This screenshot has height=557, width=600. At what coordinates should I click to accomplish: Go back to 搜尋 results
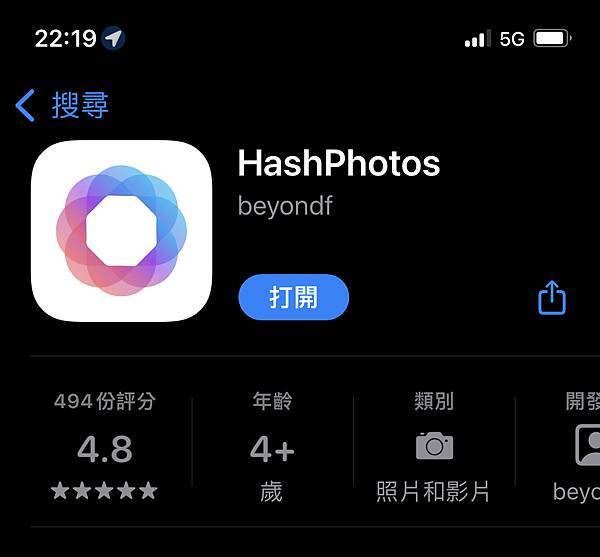(x=62, y=105)
